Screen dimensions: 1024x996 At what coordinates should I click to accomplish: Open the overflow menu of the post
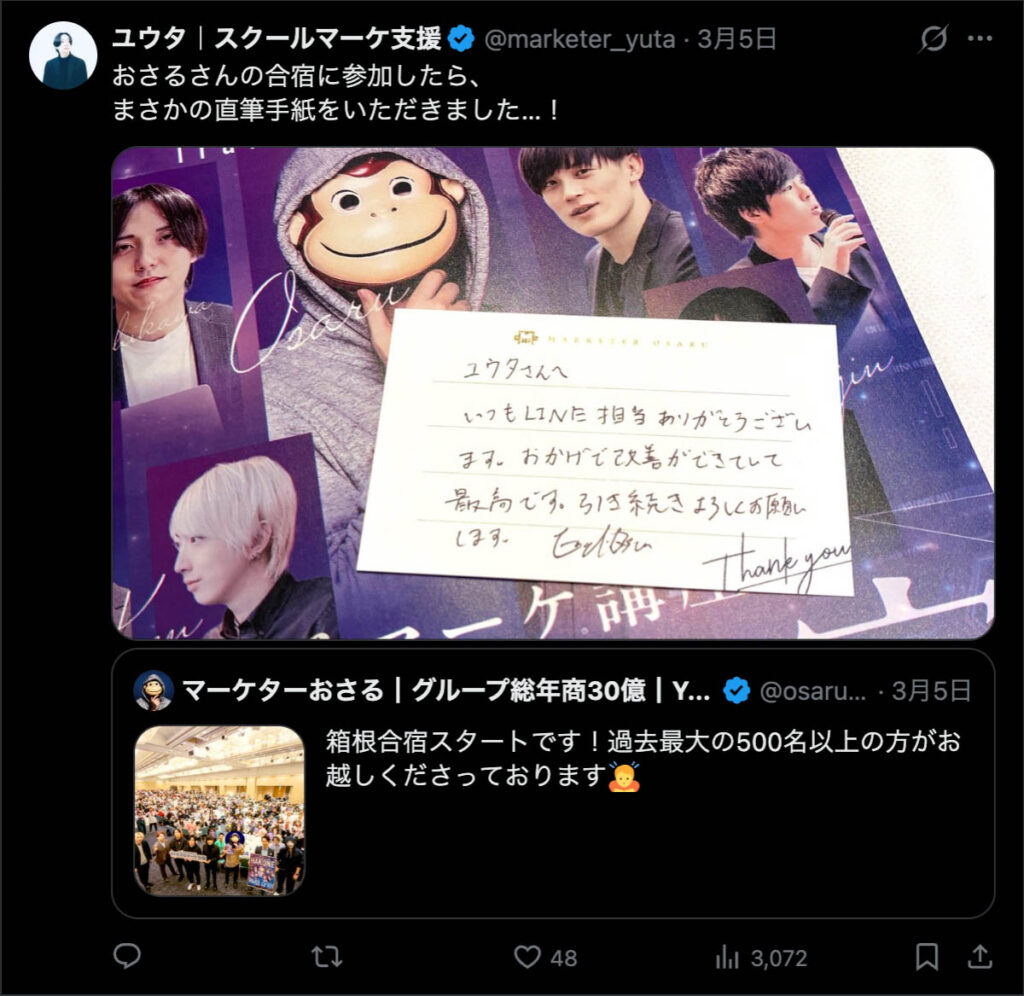(981, 40)
